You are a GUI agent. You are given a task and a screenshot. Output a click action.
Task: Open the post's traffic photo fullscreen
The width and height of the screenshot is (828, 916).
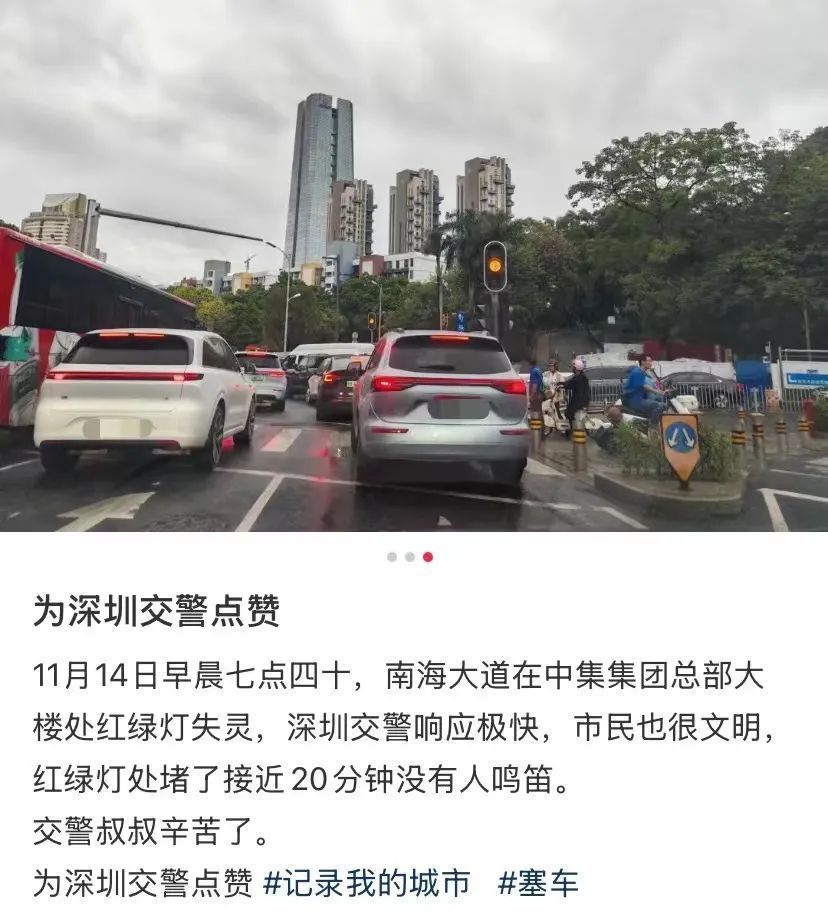tap(414, 265)
